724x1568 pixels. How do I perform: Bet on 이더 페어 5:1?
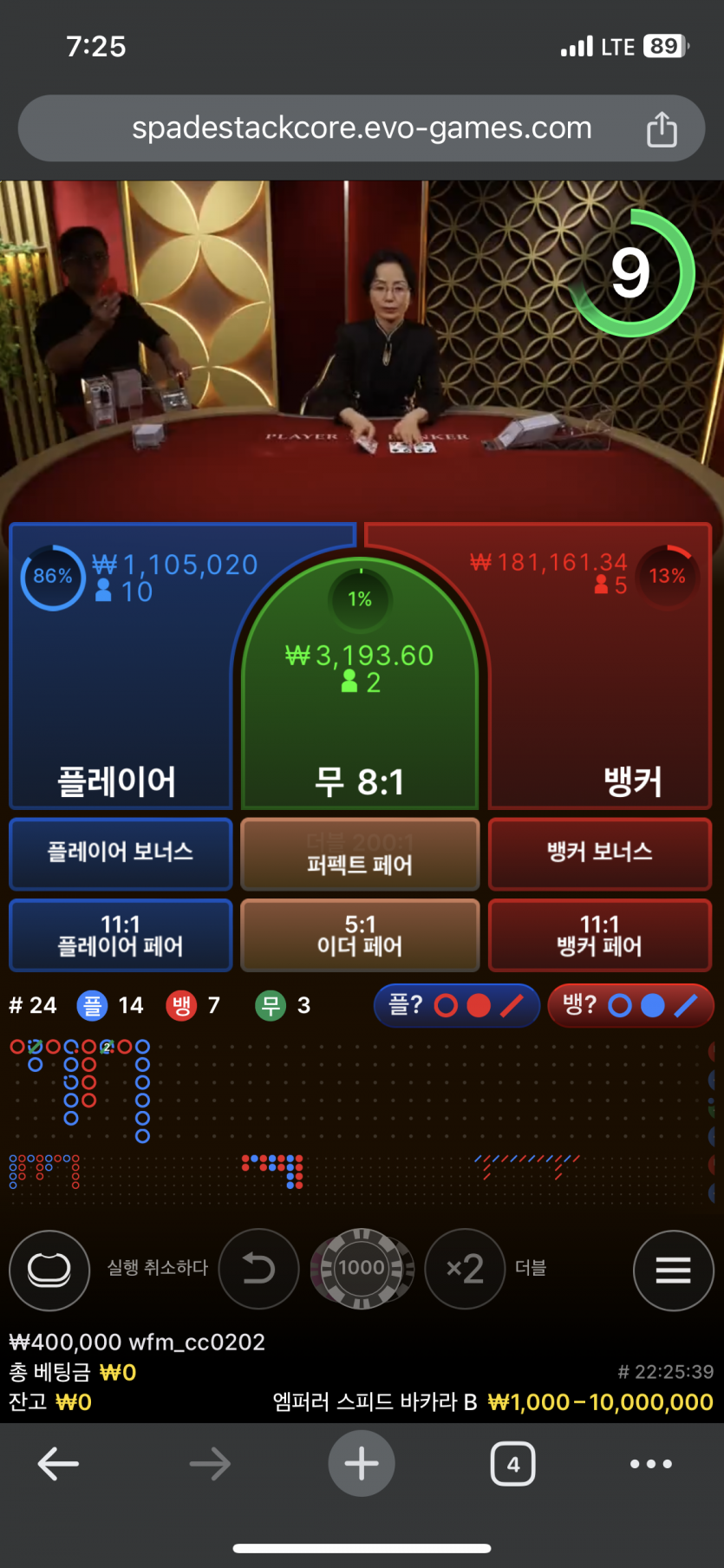[x=360, y=935]
